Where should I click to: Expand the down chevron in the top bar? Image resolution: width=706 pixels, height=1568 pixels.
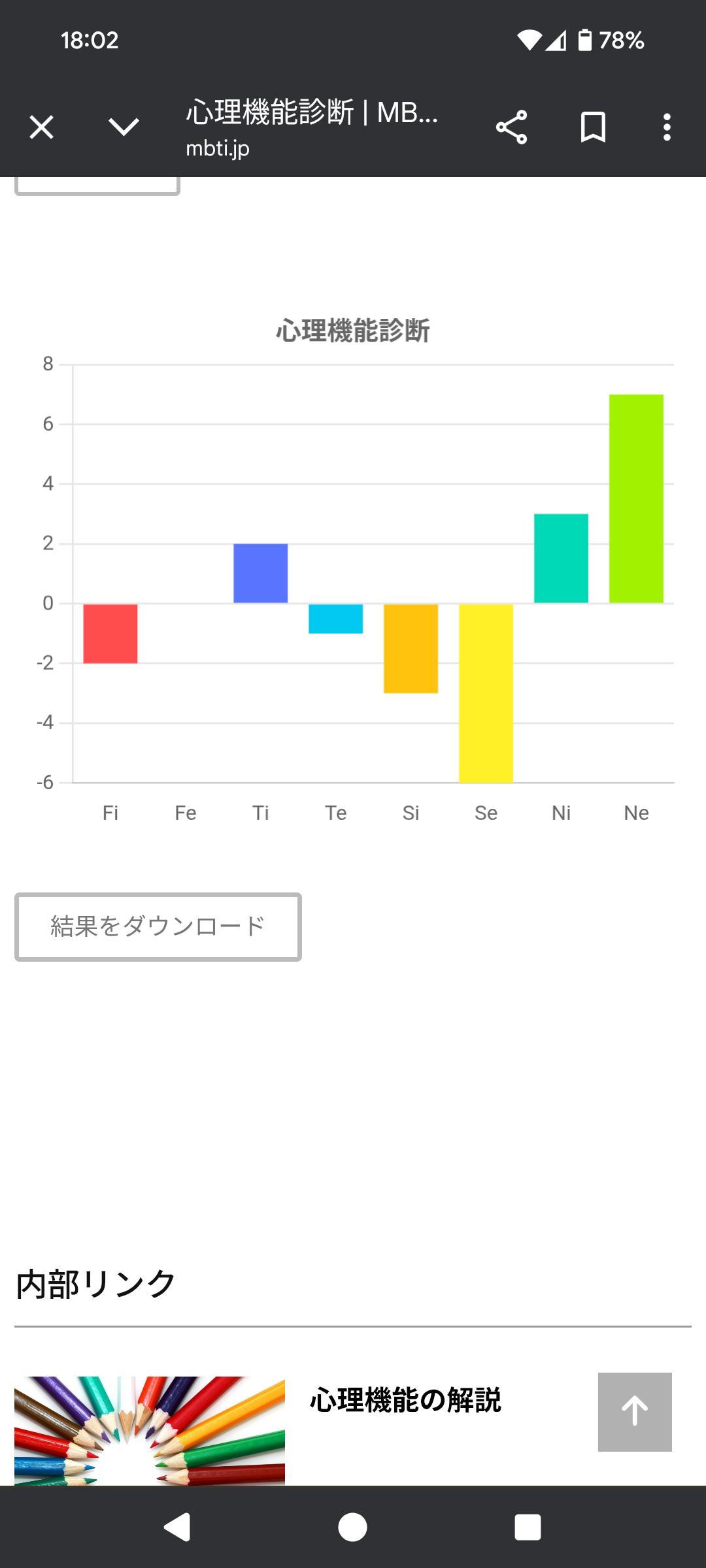click(x=124, y=127)
